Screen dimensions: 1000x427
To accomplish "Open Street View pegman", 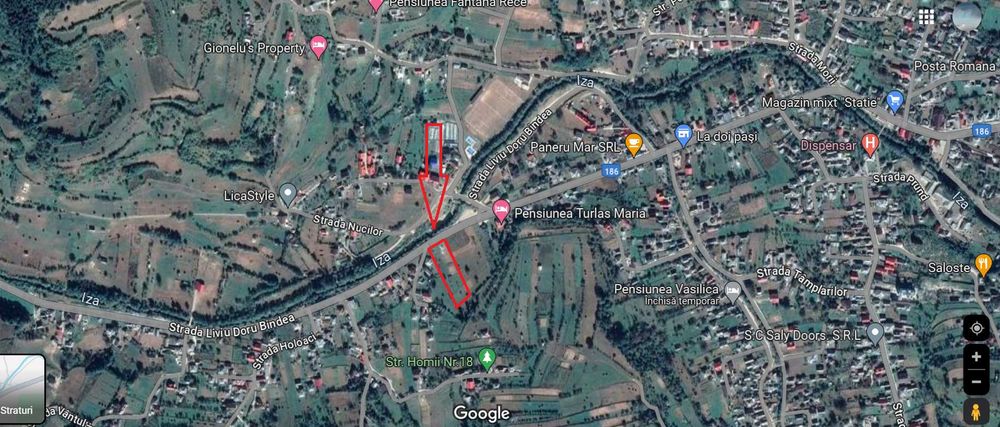I will pyautogui.click(x=976, y=411).
